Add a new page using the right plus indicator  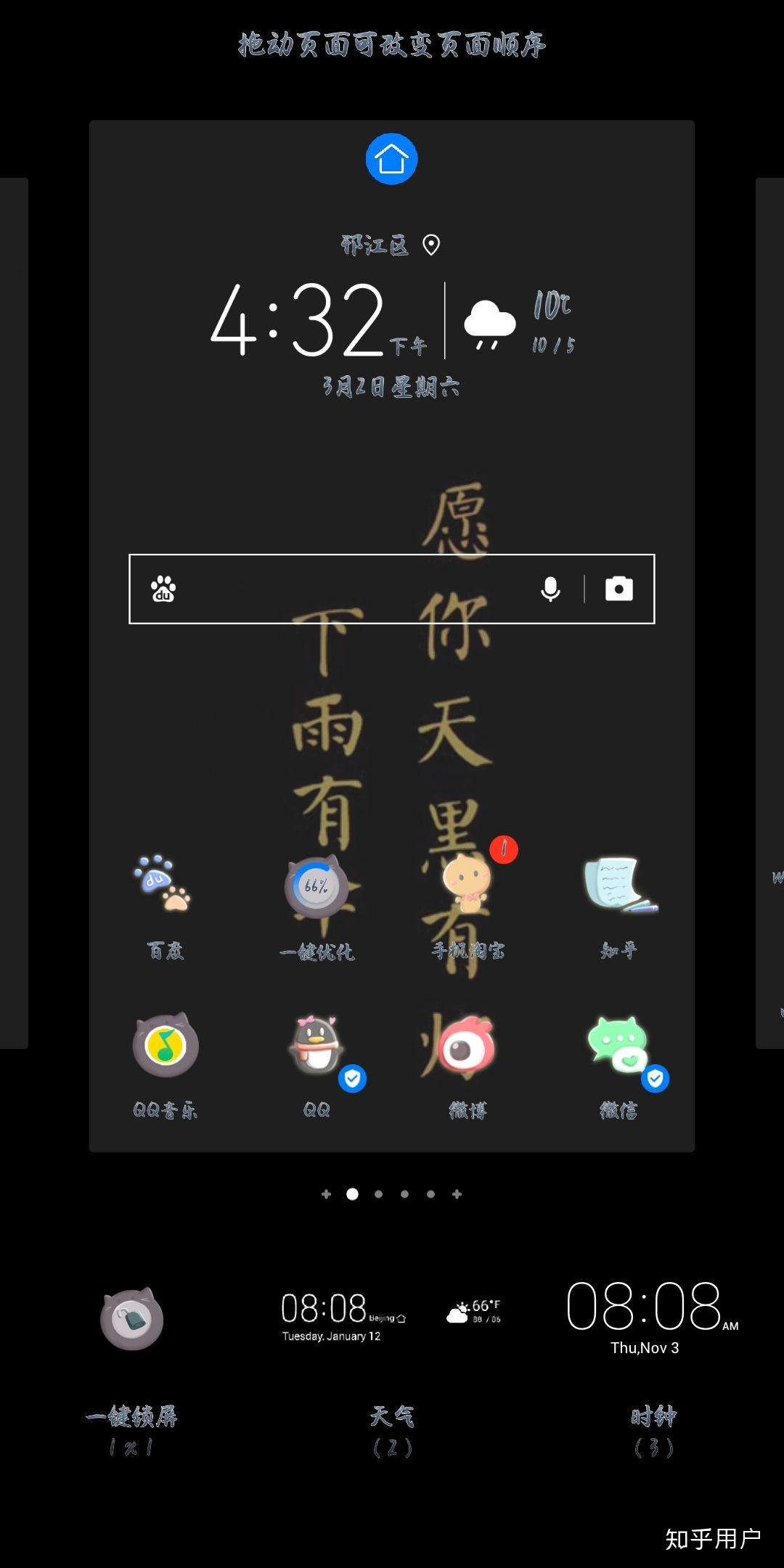[x=457, y=1194]
